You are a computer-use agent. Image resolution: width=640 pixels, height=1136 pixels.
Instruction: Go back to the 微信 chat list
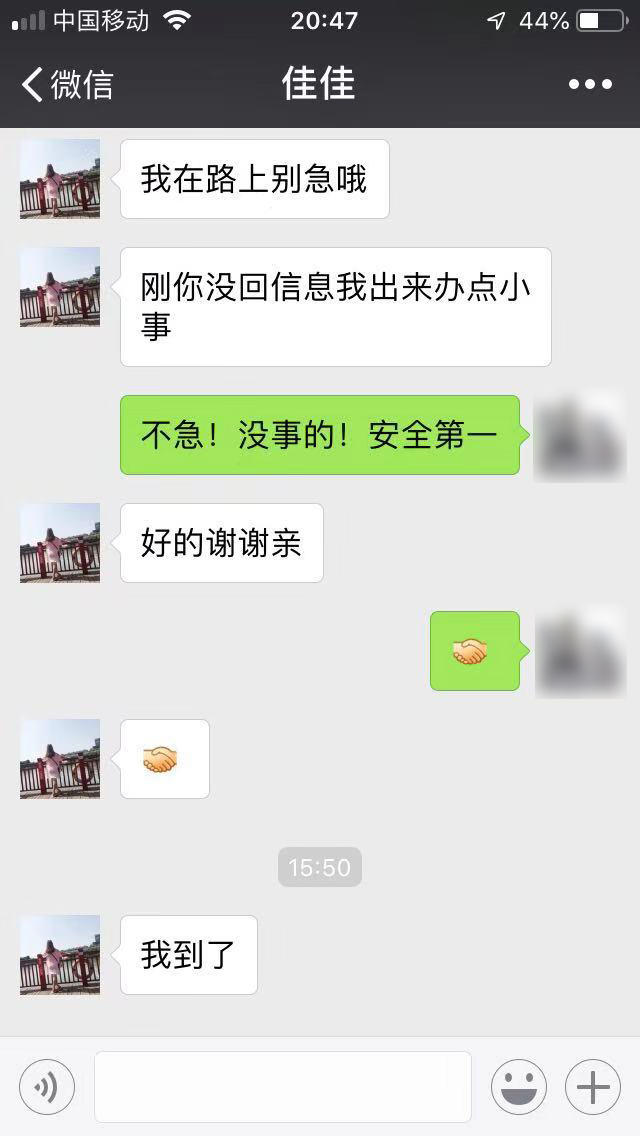click(67, 84)
